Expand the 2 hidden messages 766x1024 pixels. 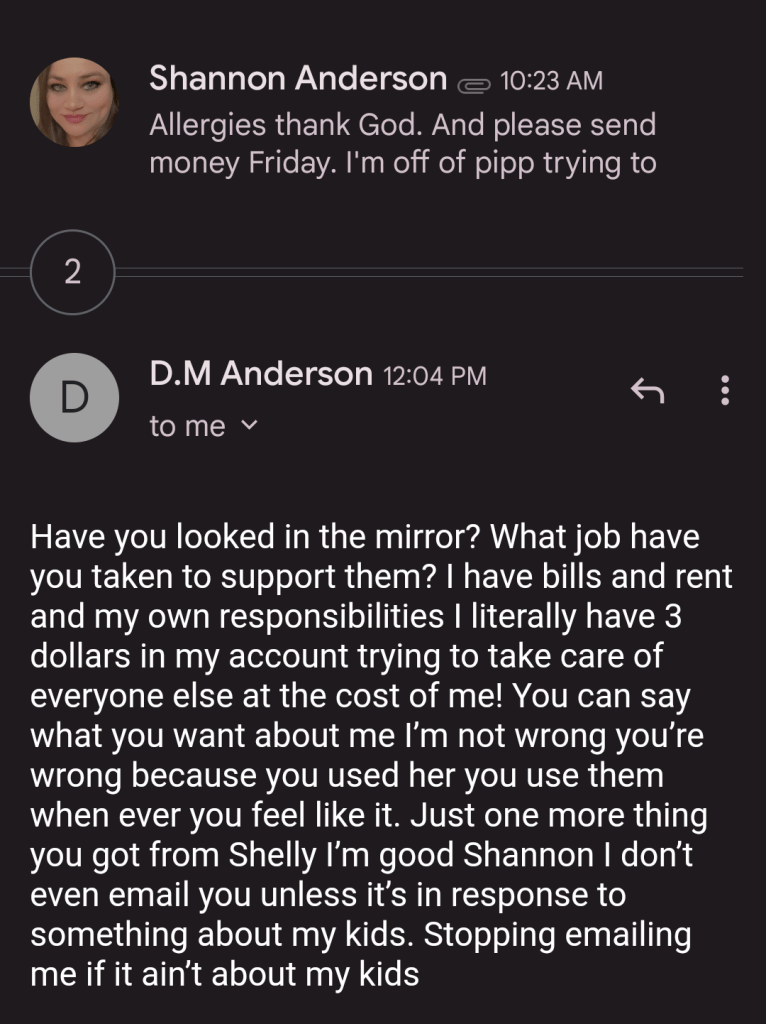coord(73,273)
